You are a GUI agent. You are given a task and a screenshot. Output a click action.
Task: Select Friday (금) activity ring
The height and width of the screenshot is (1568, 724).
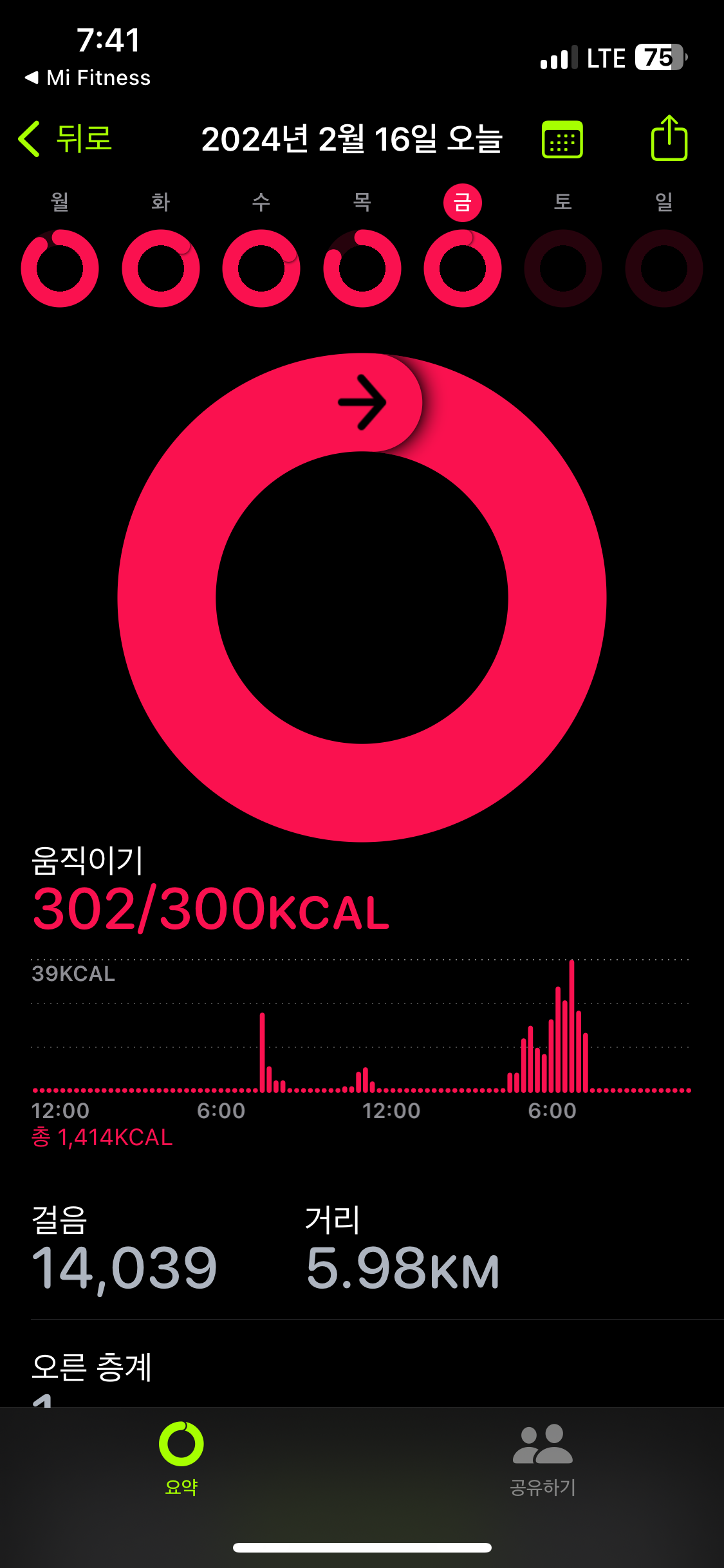tap(463, 268)
